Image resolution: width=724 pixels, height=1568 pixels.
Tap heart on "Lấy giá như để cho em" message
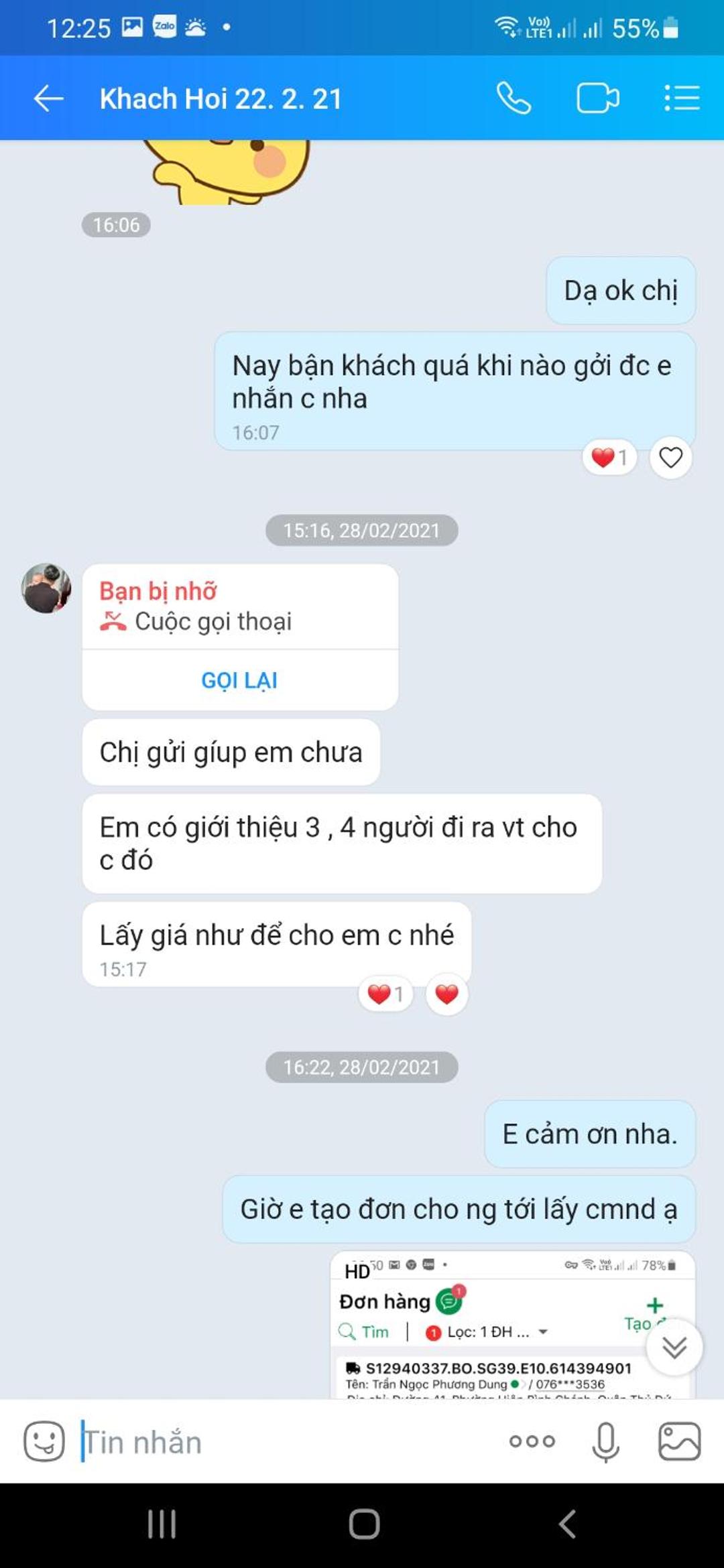coord(446,994)
